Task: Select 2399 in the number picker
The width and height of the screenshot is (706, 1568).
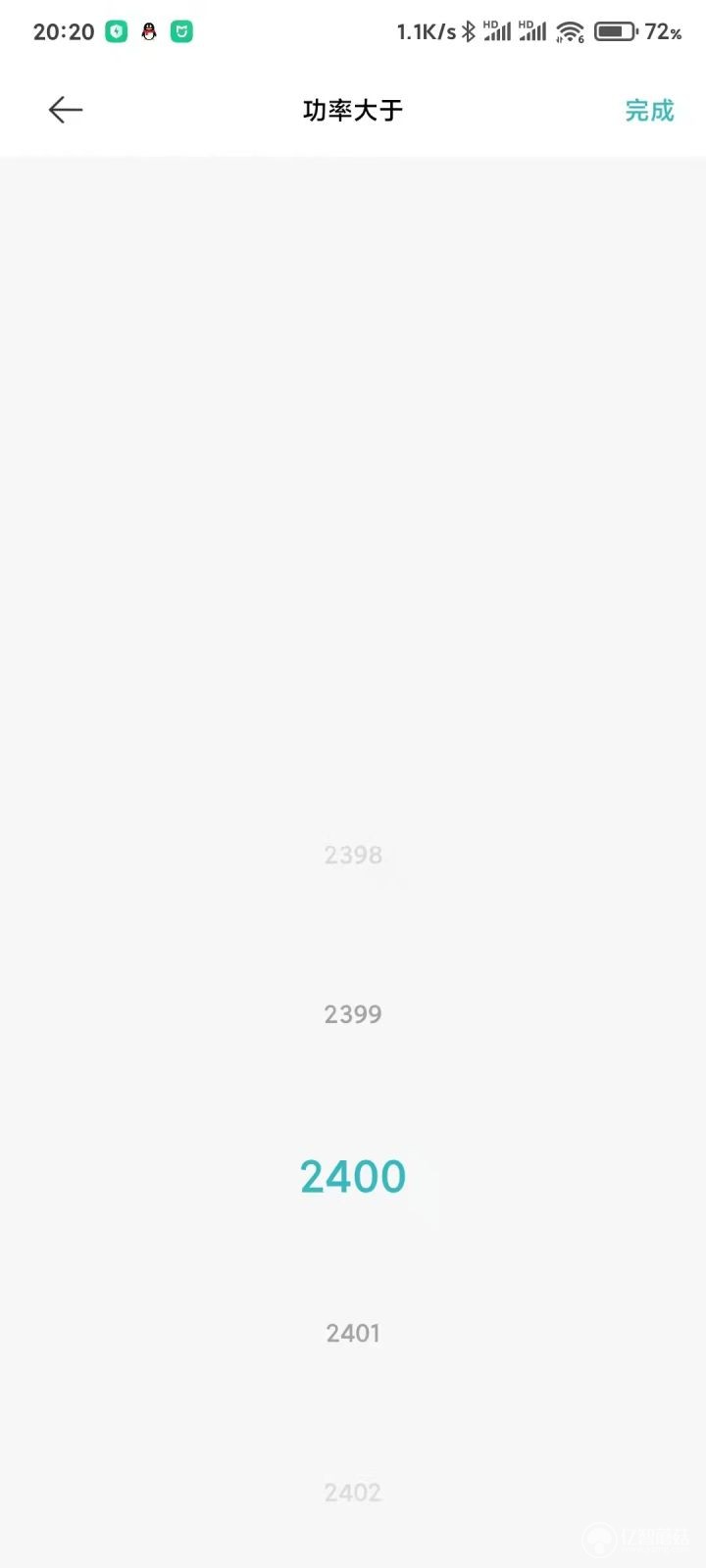Action: point(353,1014)
